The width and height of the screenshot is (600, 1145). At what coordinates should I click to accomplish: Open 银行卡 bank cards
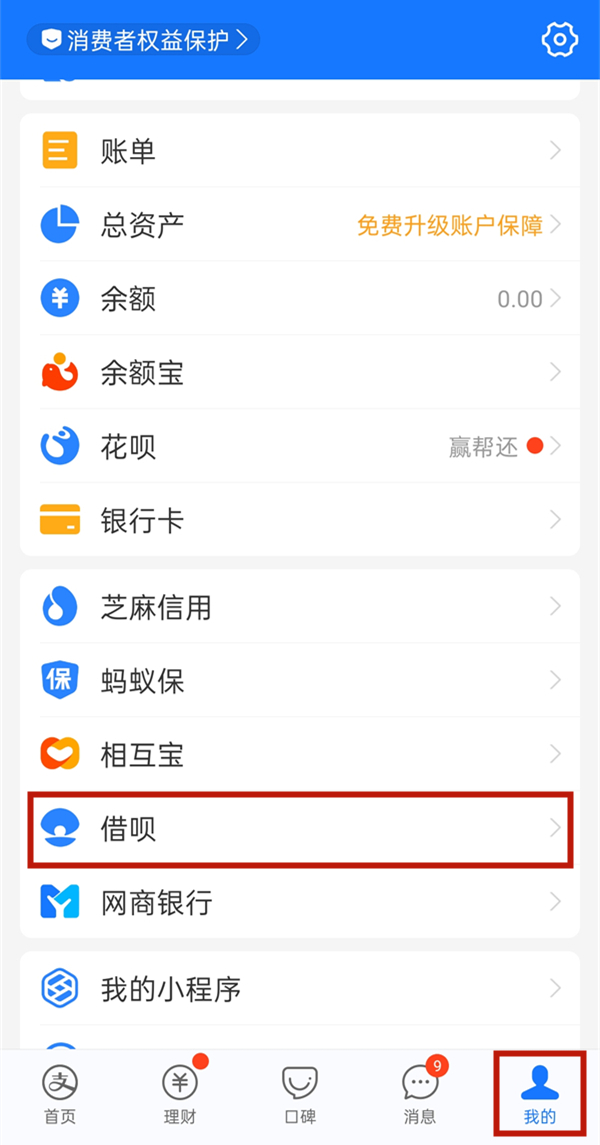(300, 521)
